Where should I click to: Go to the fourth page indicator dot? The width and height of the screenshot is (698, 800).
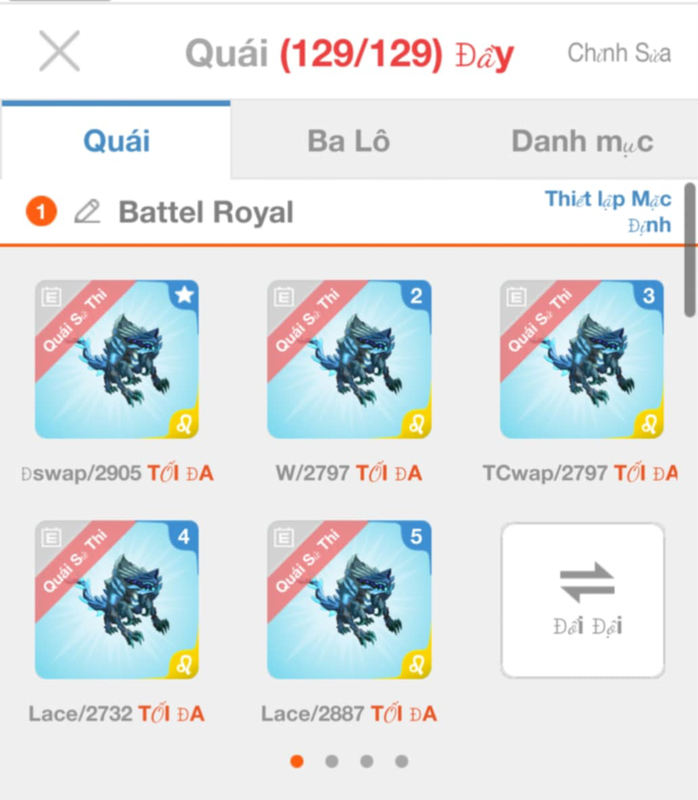point(401,761)
